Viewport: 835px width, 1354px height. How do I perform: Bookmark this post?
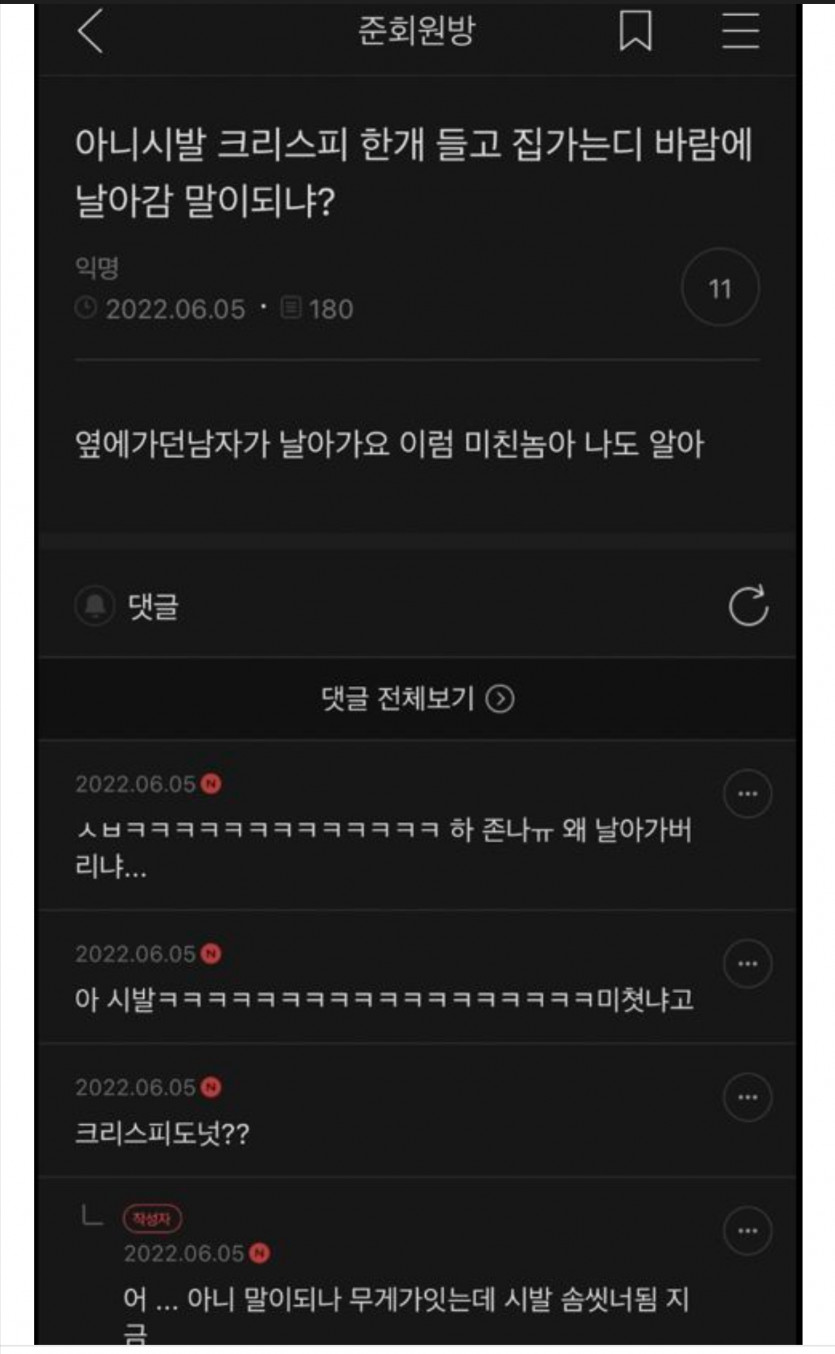635,32
